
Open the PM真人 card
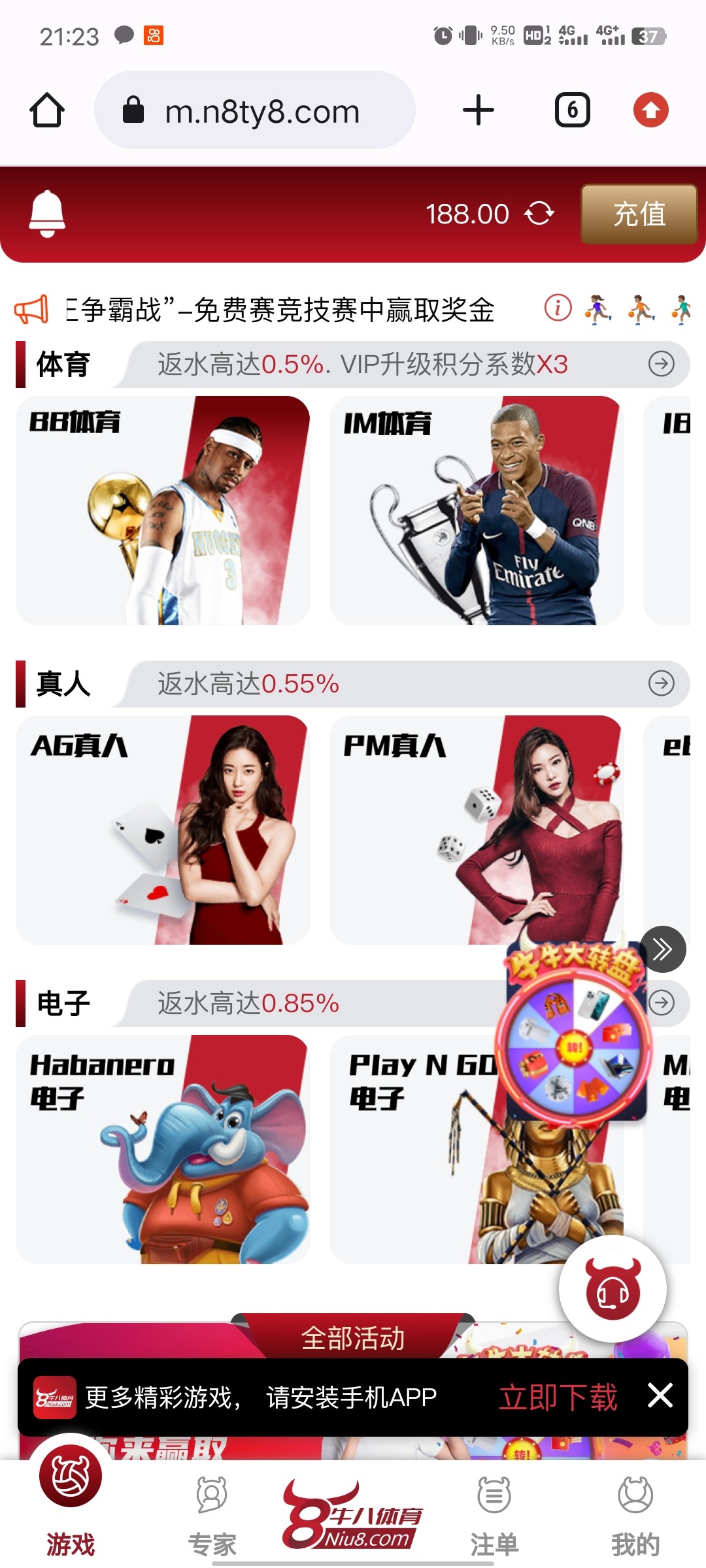(x=476, y=830)
